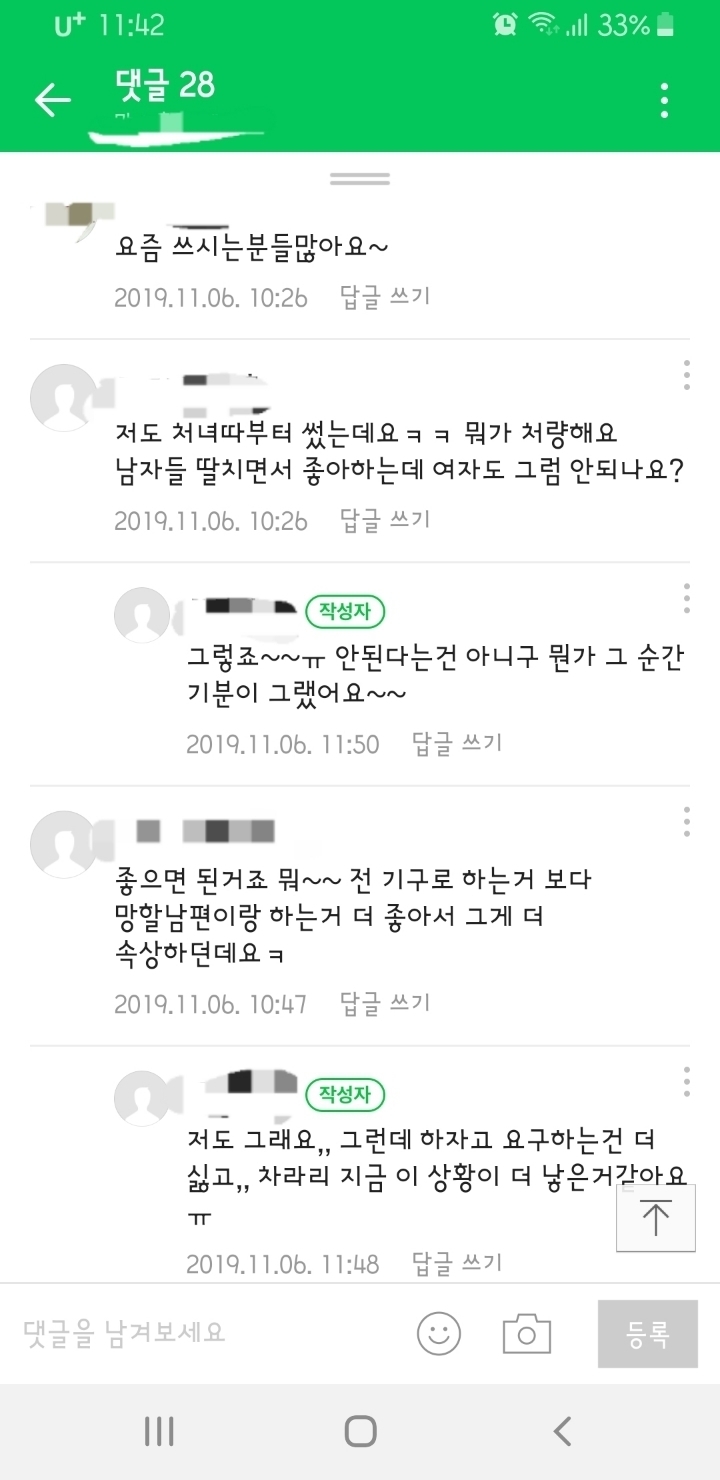Go to the system home screen
720x1480 pixels.
(x=360, y=1432)
